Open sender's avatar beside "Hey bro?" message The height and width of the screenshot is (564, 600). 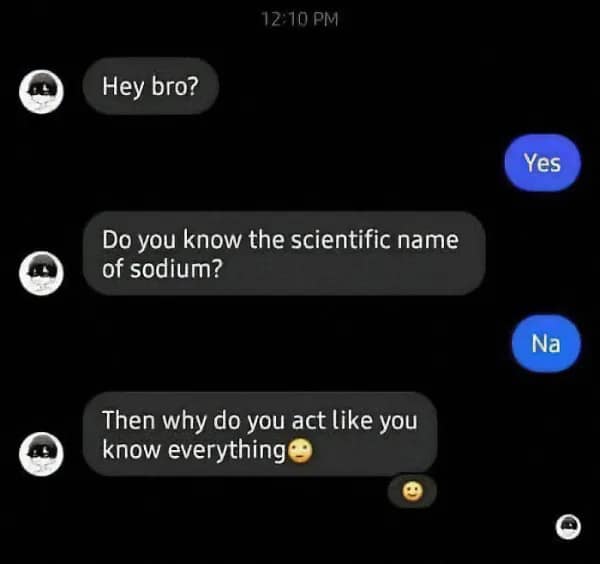[42, 91]
